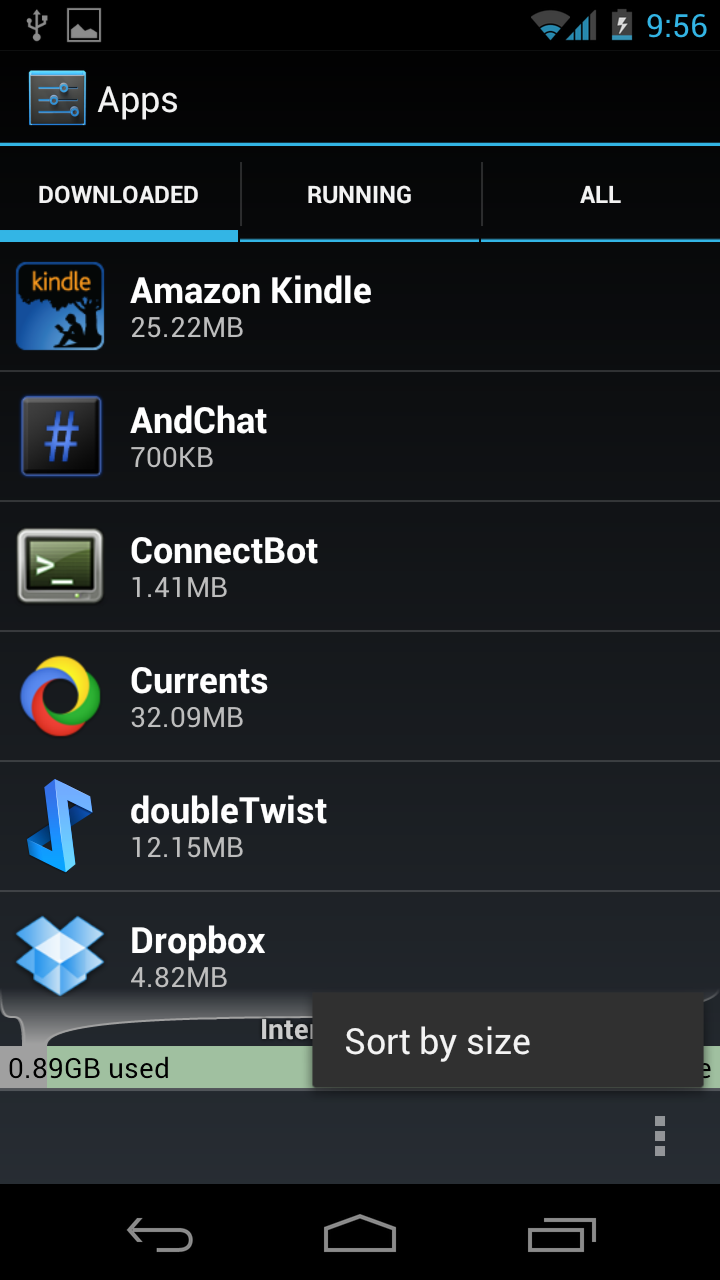Tap the Apps settings icon to go back
This screenshot has height=1280, width=720.
(x=57, y=99)
